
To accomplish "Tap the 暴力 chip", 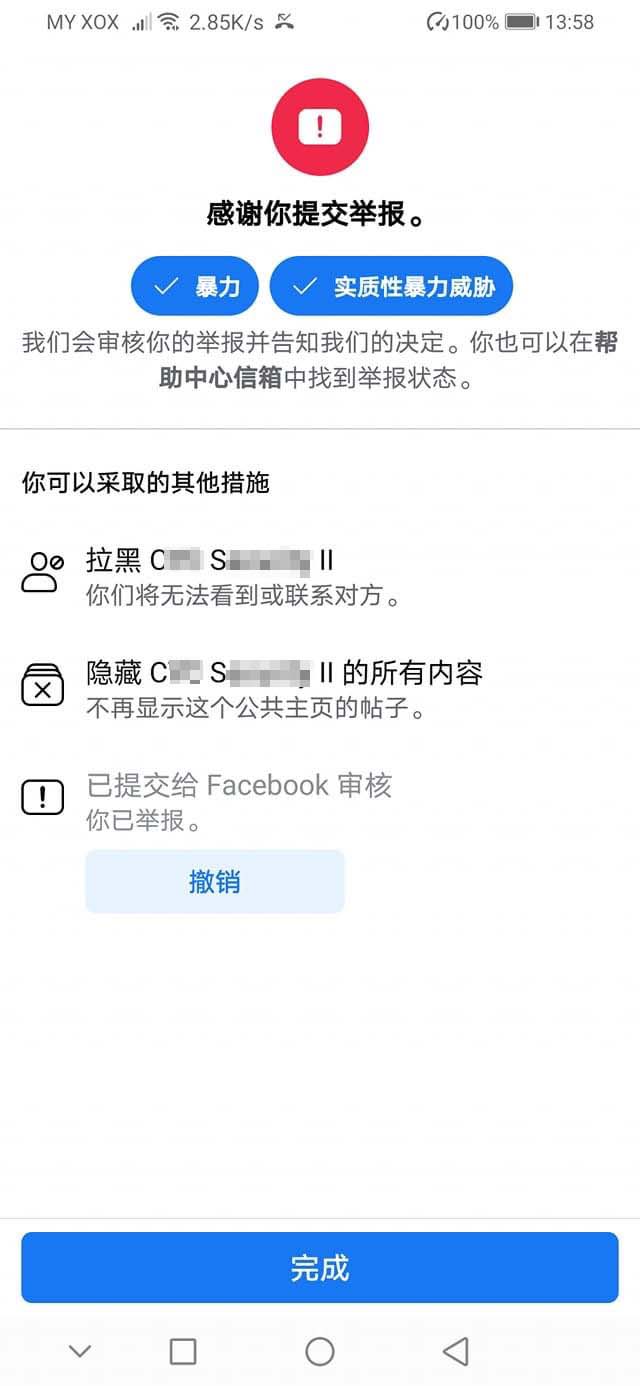I will point(195,288).
